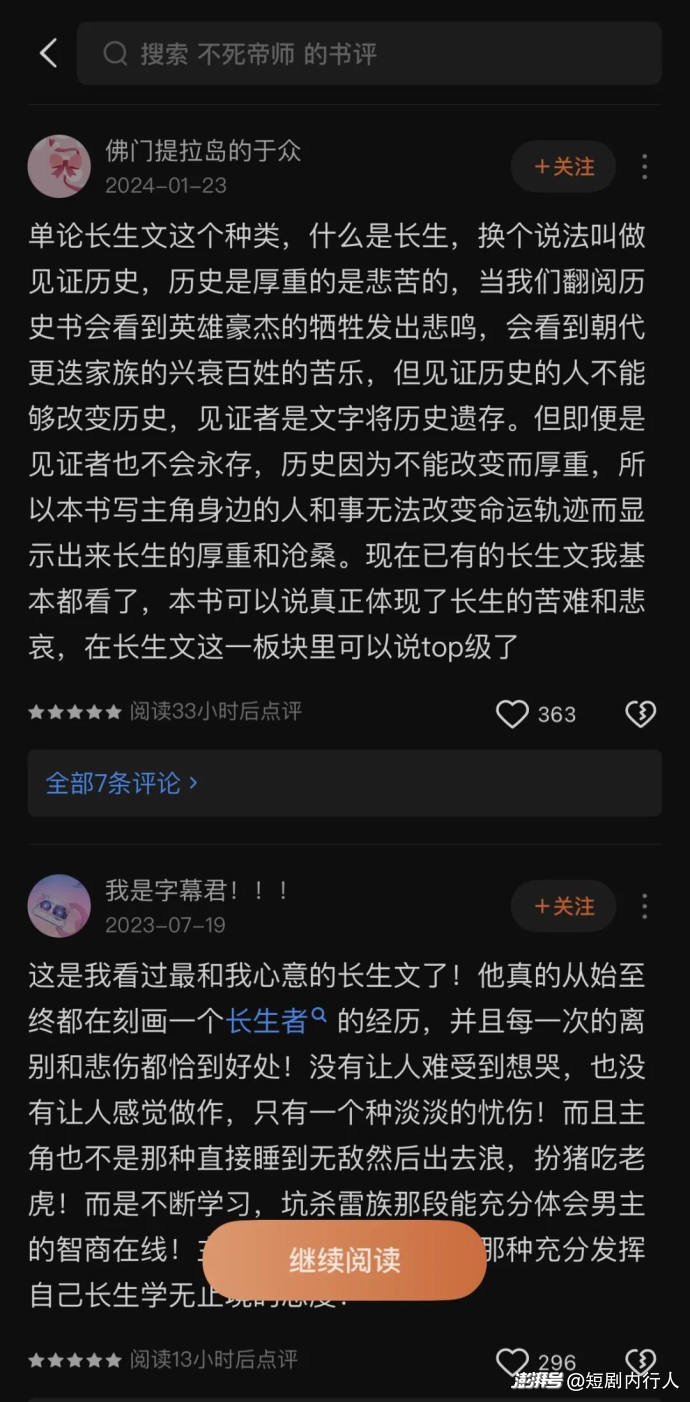The image size is (690, 1402).
Task: Open overflow menu on 佛门提拉岛的于众's review
Action: coord(644,167)
